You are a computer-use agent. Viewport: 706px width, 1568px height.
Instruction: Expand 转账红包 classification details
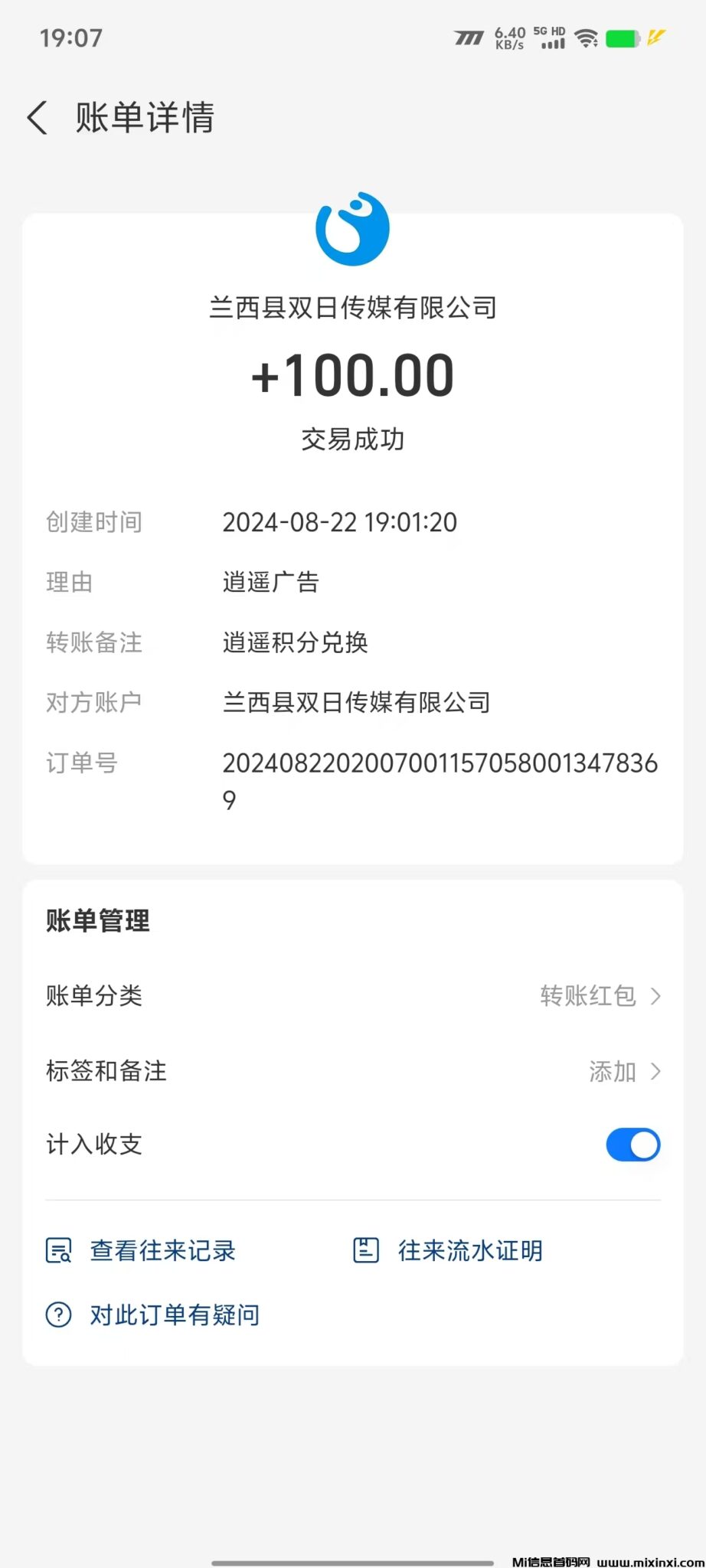click(x=590, y=996)
